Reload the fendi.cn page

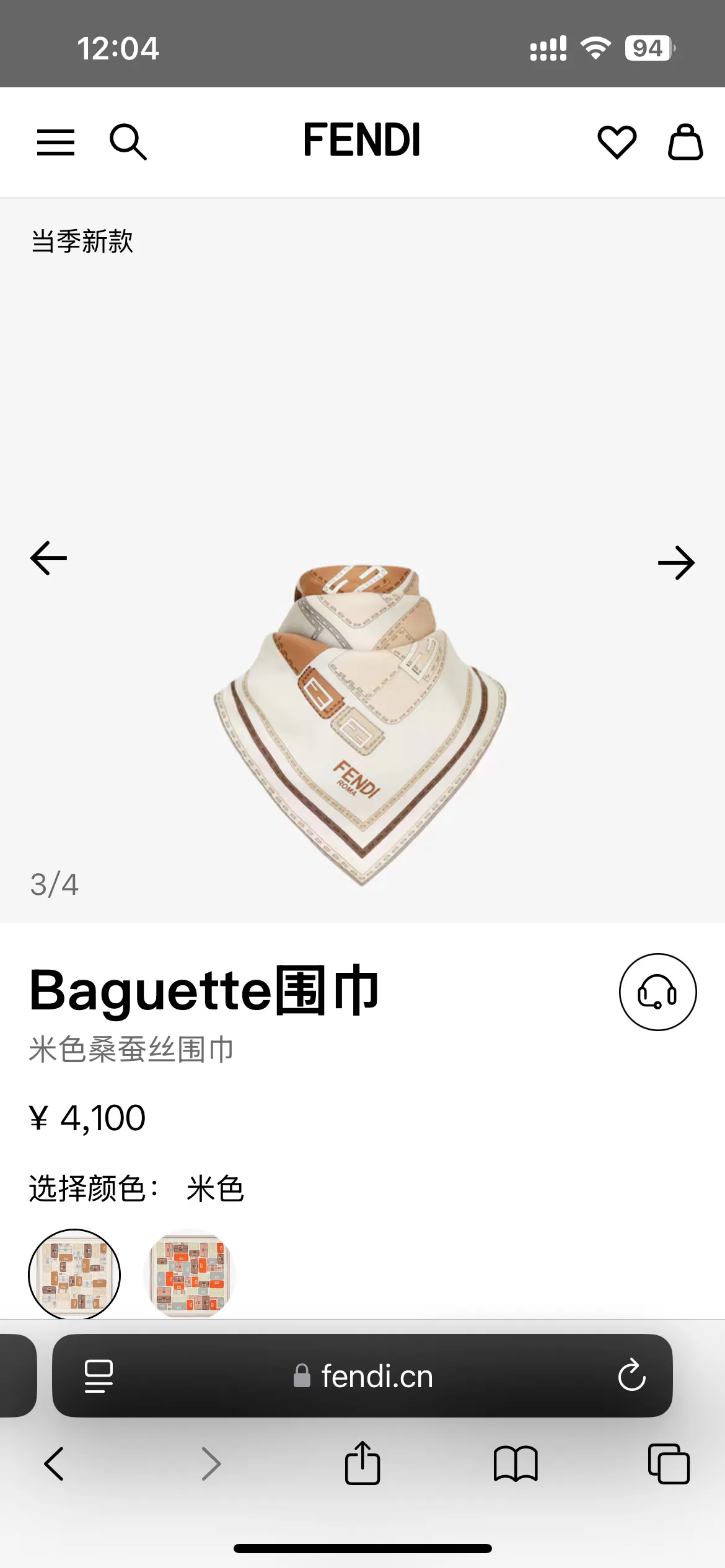click(631, 1375)
